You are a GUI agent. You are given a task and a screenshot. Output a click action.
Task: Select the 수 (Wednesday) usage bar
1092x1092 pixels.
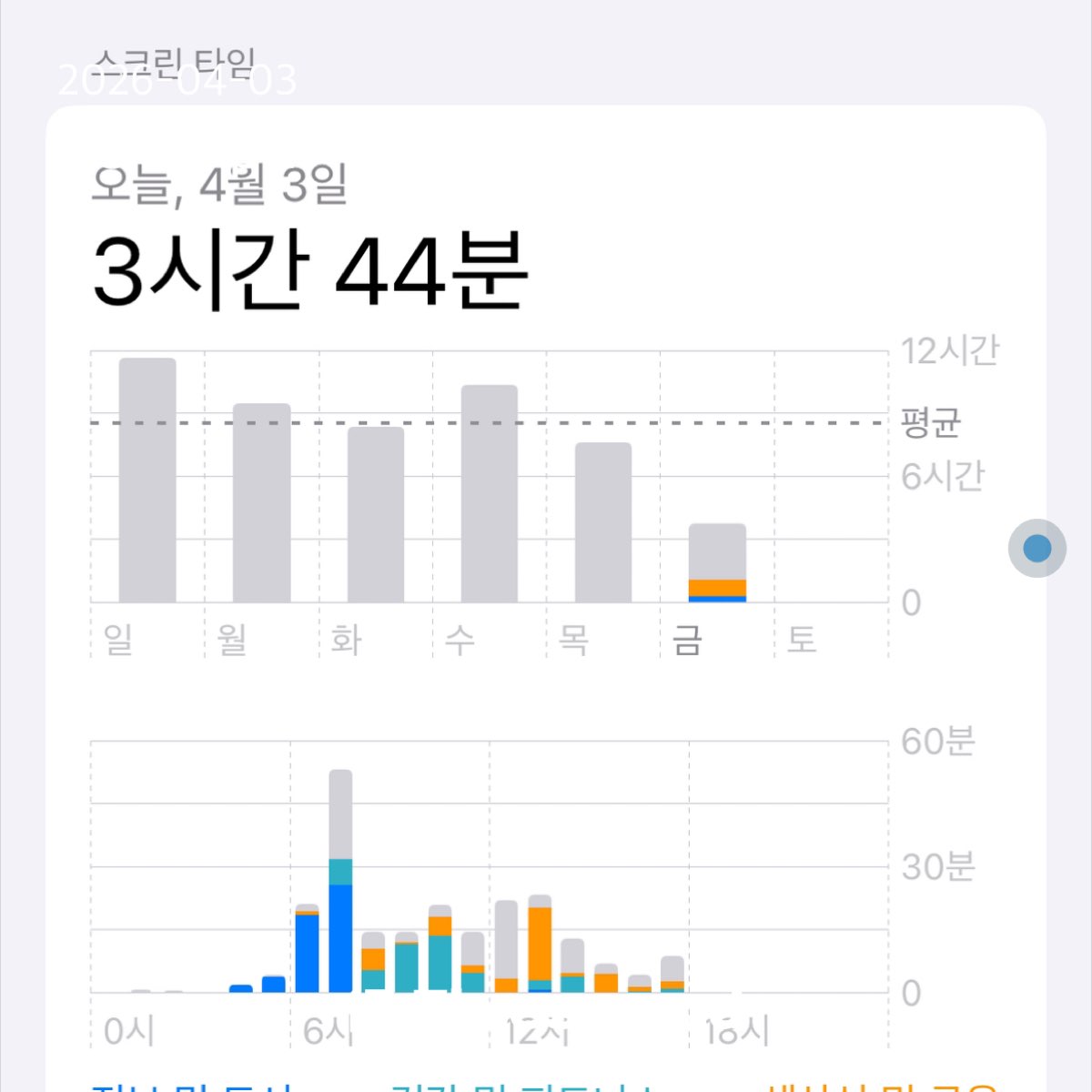(x=490, y=494)
